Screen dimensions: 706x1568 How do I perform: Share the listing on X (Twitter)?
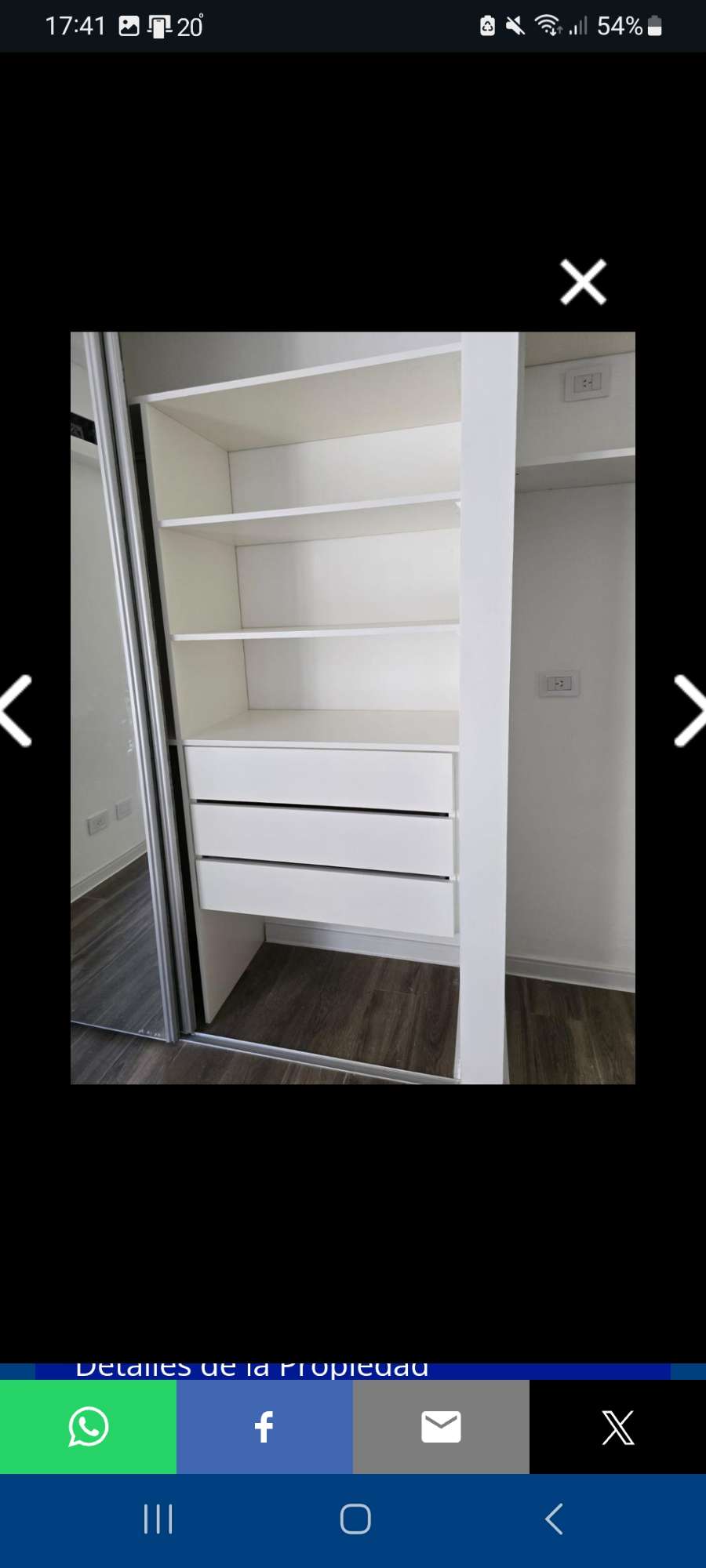tap(617, 1427)
